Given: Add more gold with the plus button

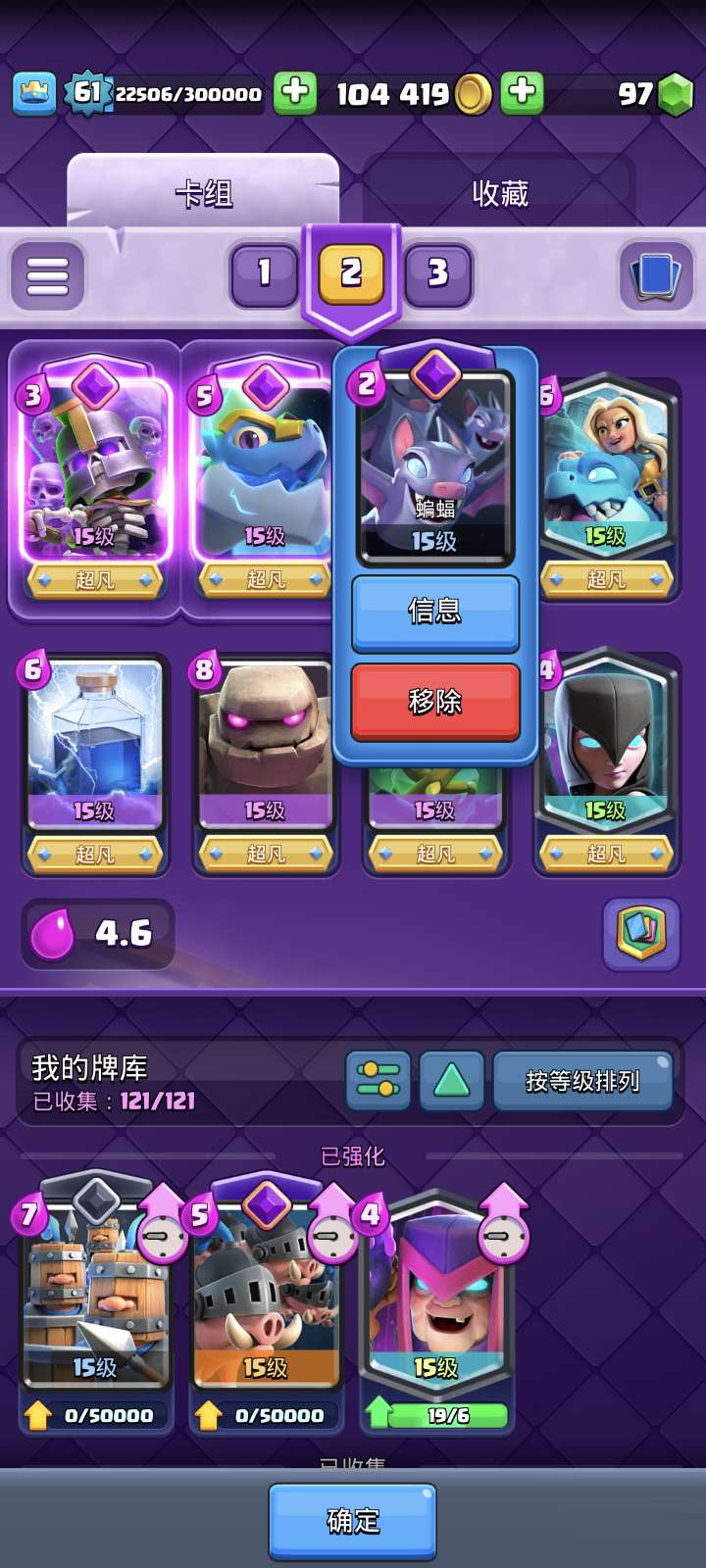Looking at the screenshot, I should 523,93.
